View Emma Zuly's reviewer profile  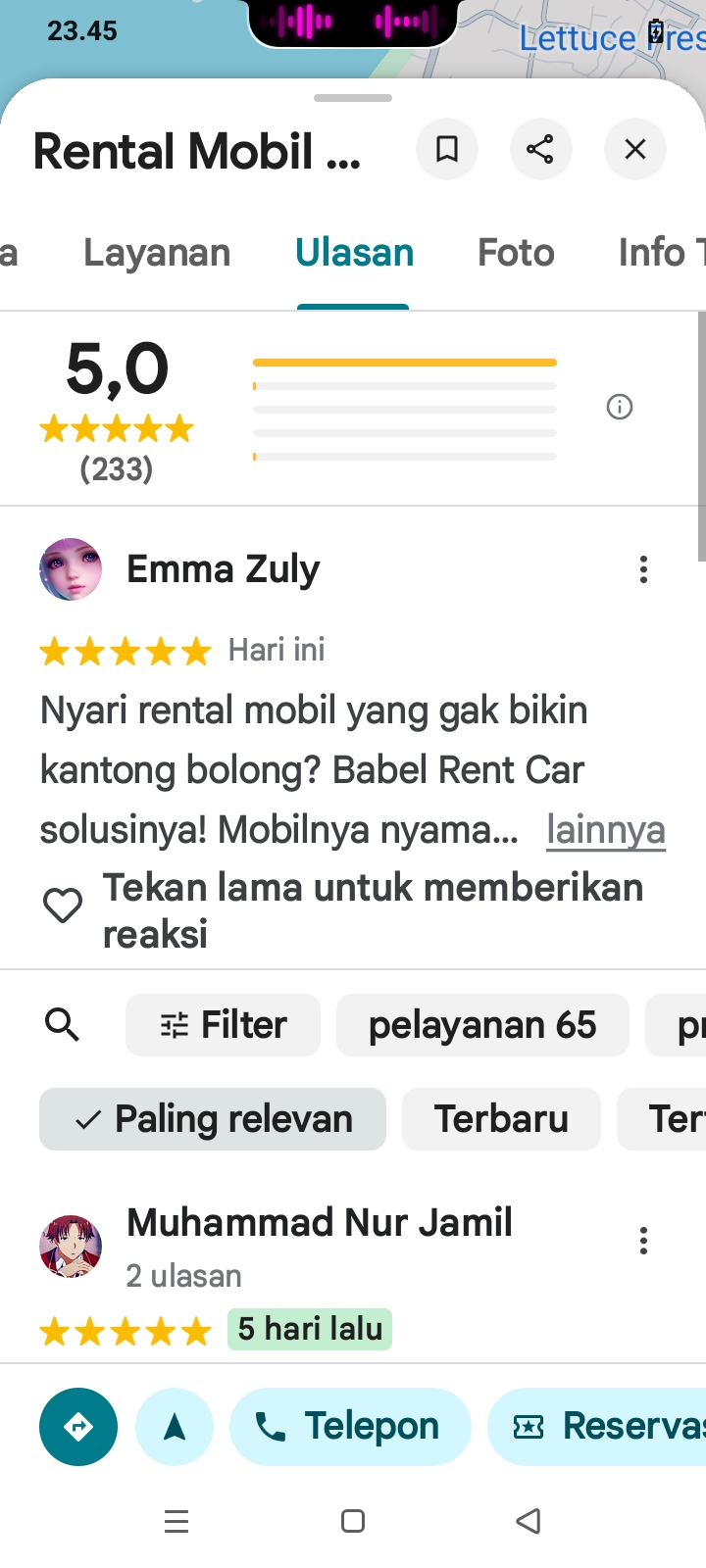click(x=71, y=569)
